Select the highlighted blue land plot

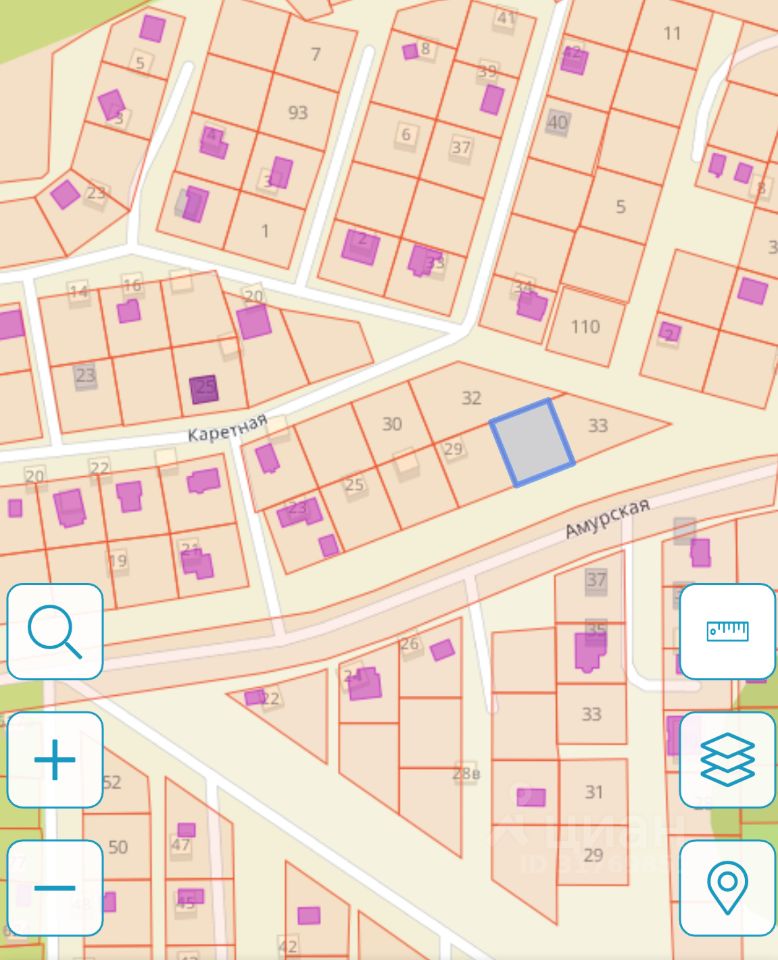coord(533,443)
